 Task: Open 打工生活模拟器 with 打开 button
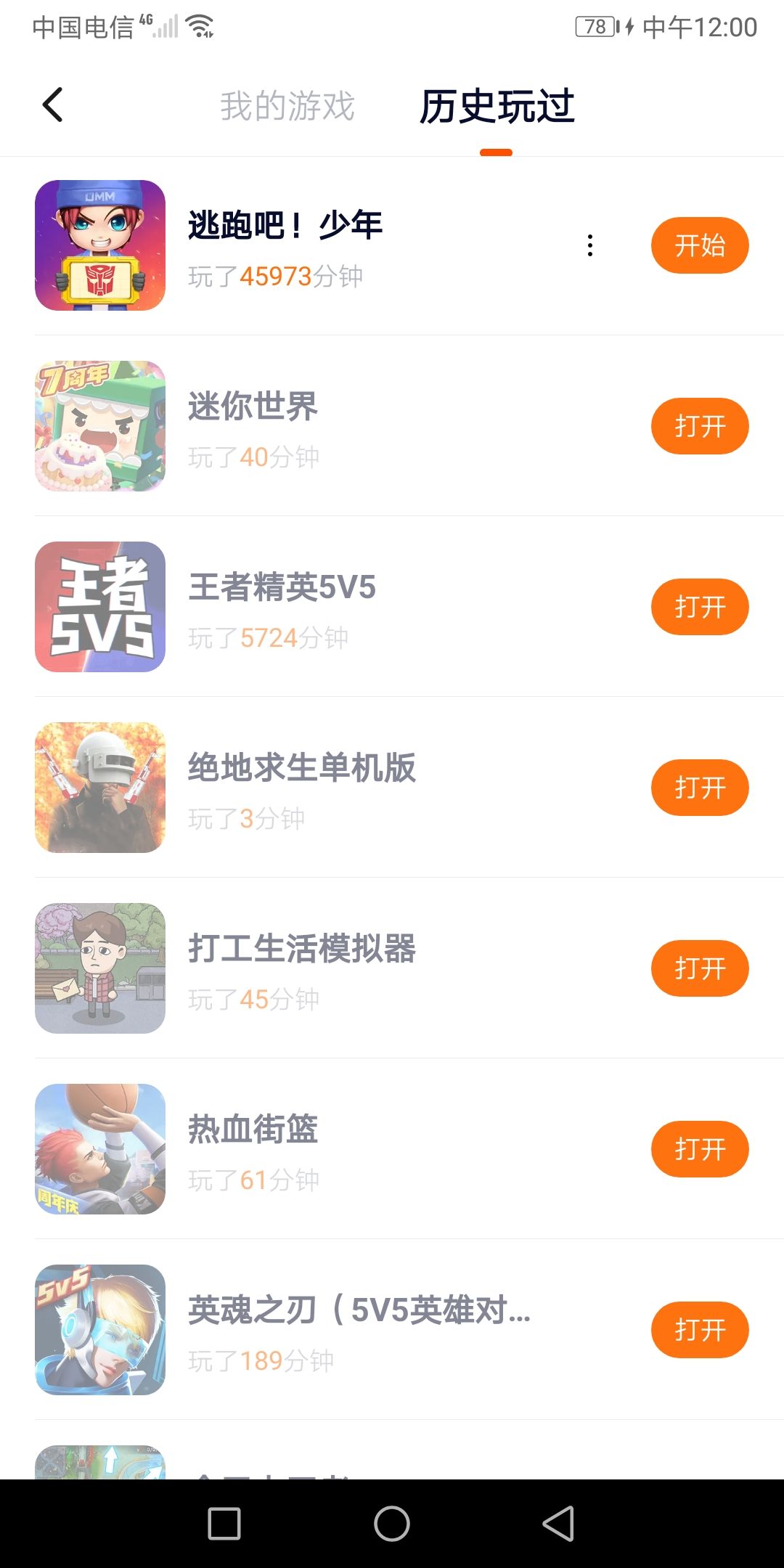699,968
